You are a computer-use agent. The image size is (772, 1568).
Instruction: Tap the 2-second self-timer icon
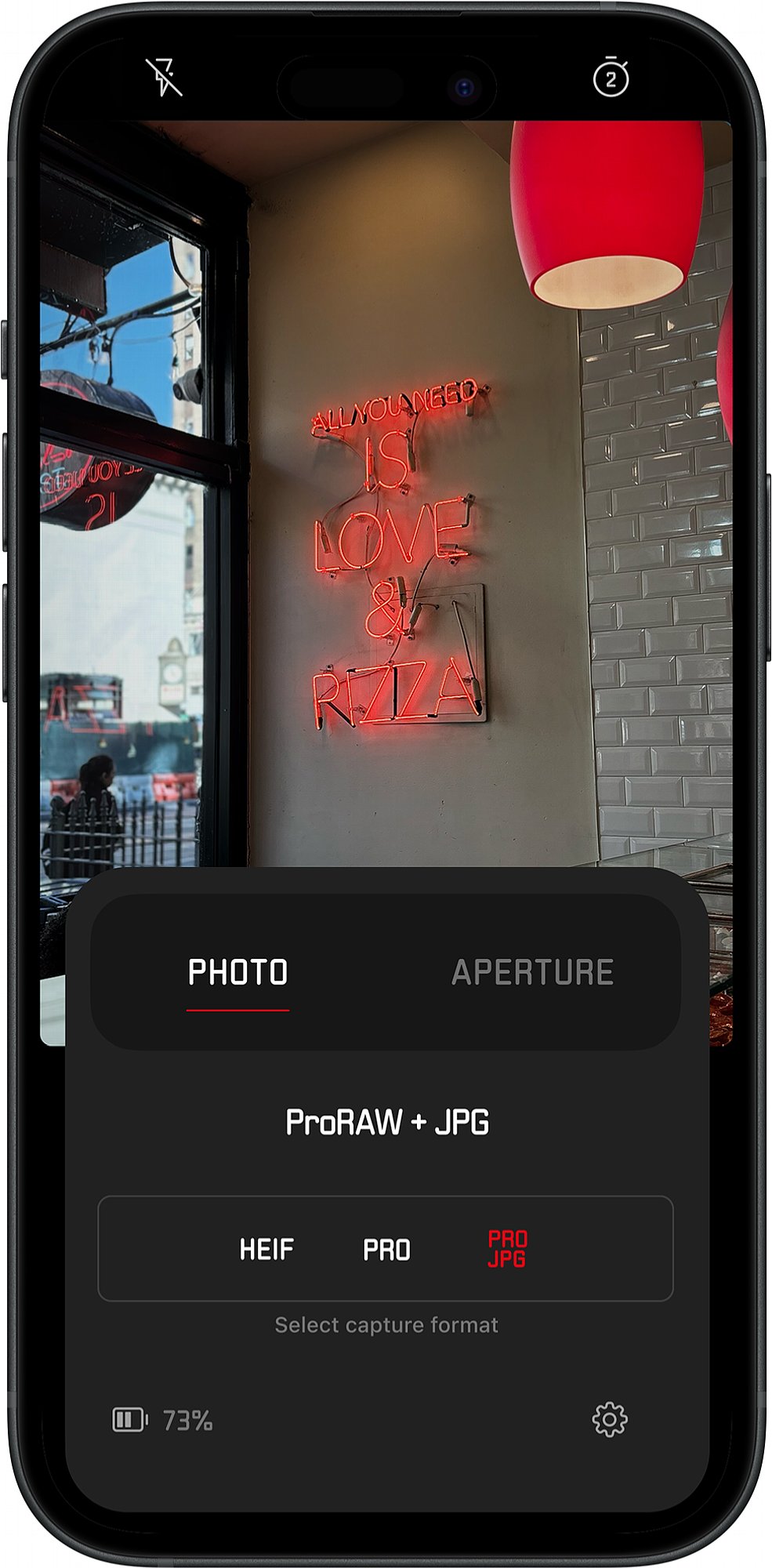pos(611,77)
